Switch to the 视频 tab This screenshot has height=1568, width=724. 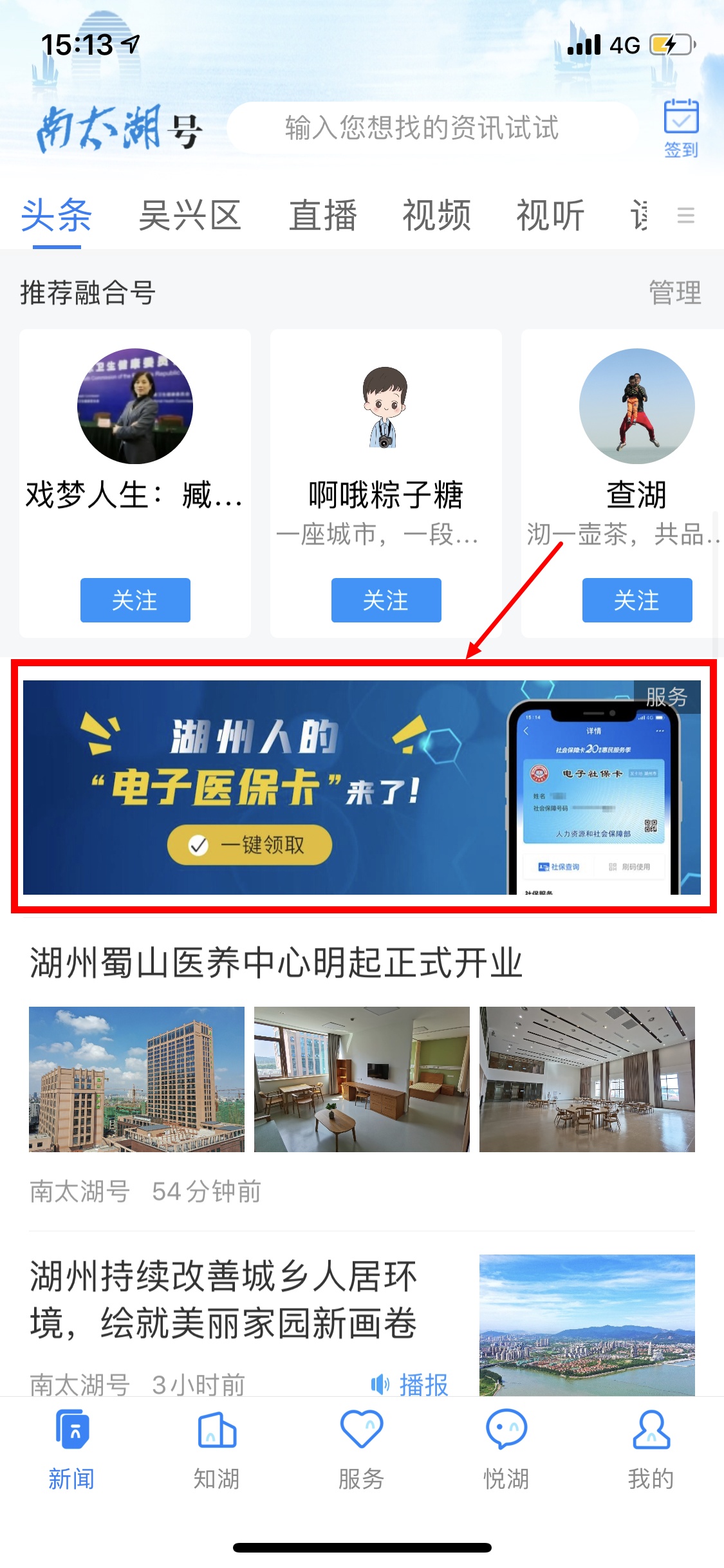coord(436,215)
